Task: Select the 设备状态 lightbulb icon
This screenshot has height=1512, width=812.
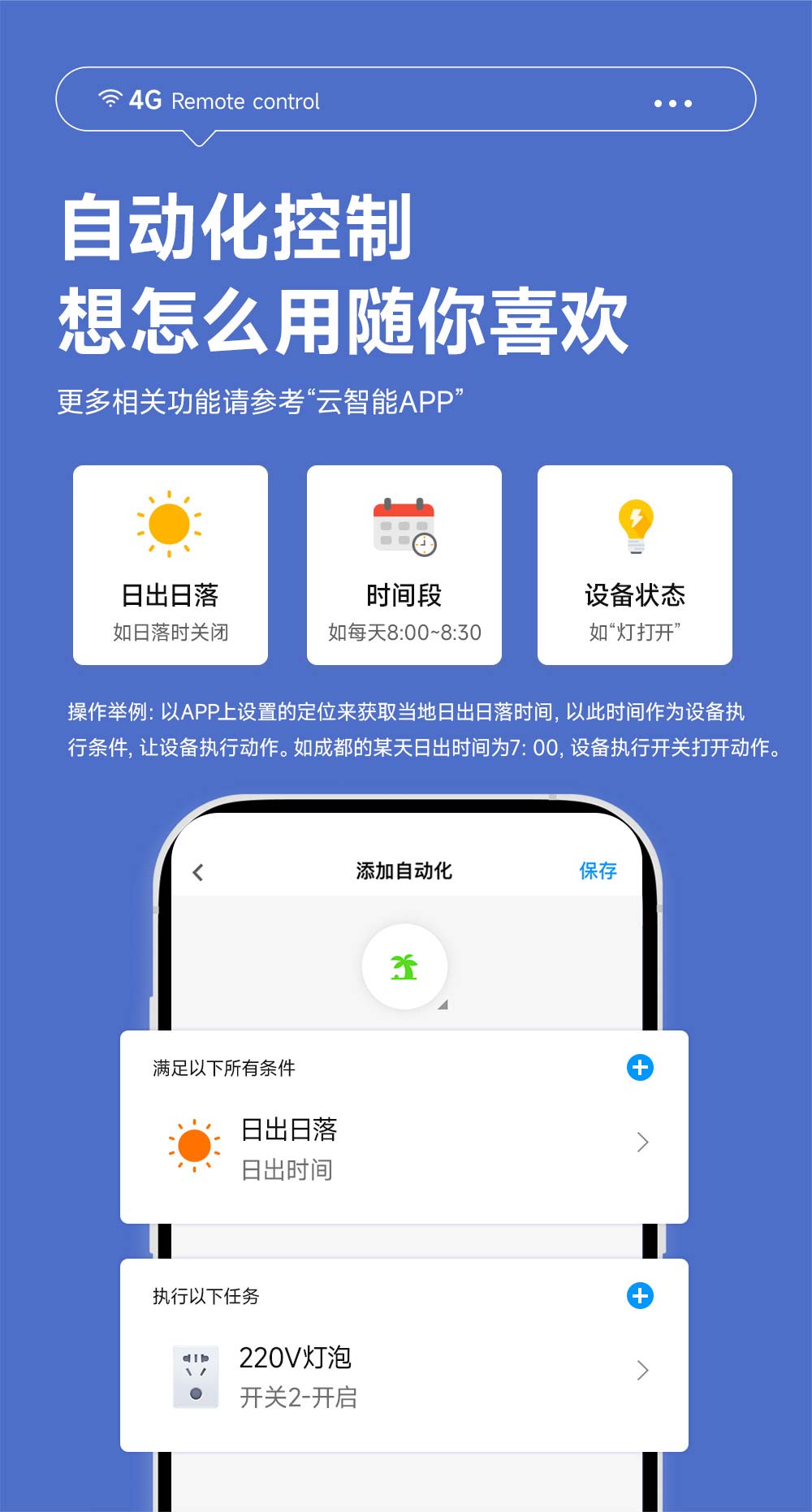Action: pyautogui.click(x=635, y=525)
